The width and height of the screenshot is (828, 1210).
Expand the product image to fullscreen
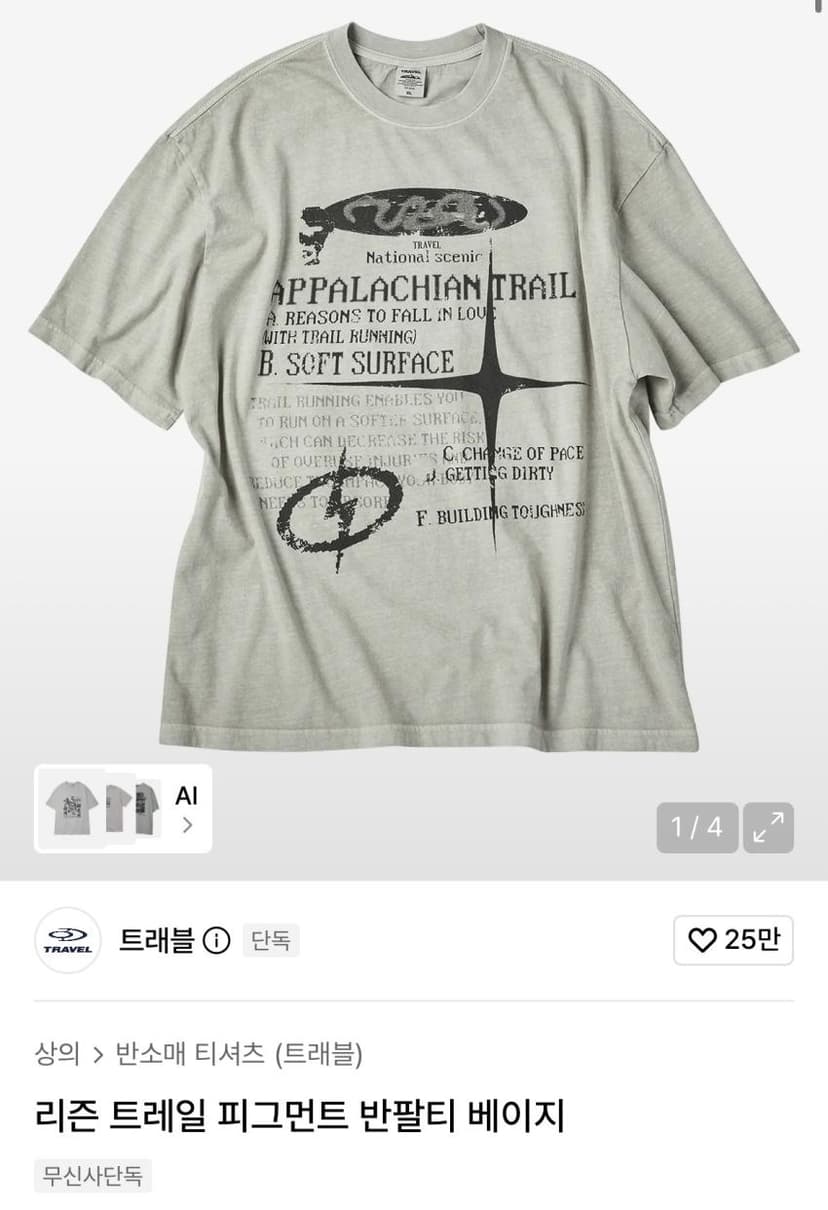pyautogui.click(x=768, y=827)
